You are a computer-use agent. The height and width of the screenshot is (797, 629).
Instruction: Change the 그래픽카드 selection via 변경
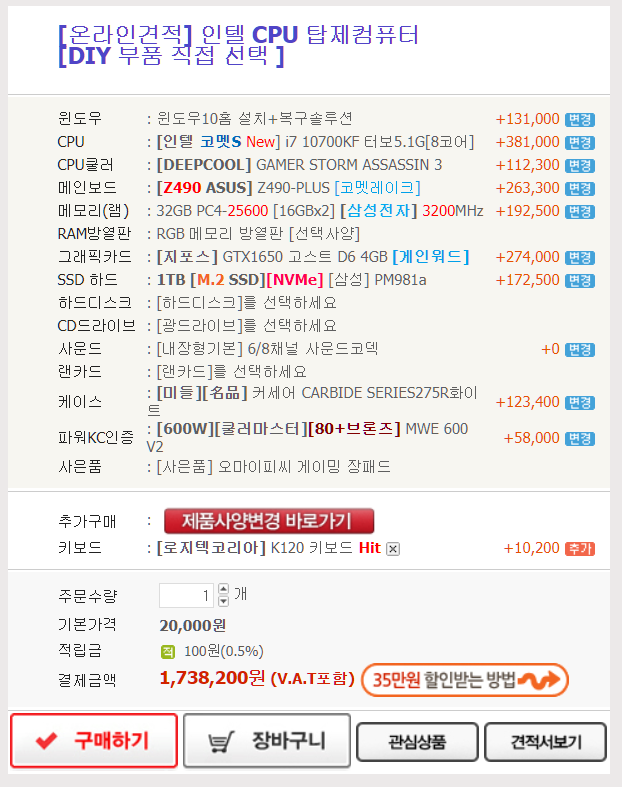coord(580,257)
